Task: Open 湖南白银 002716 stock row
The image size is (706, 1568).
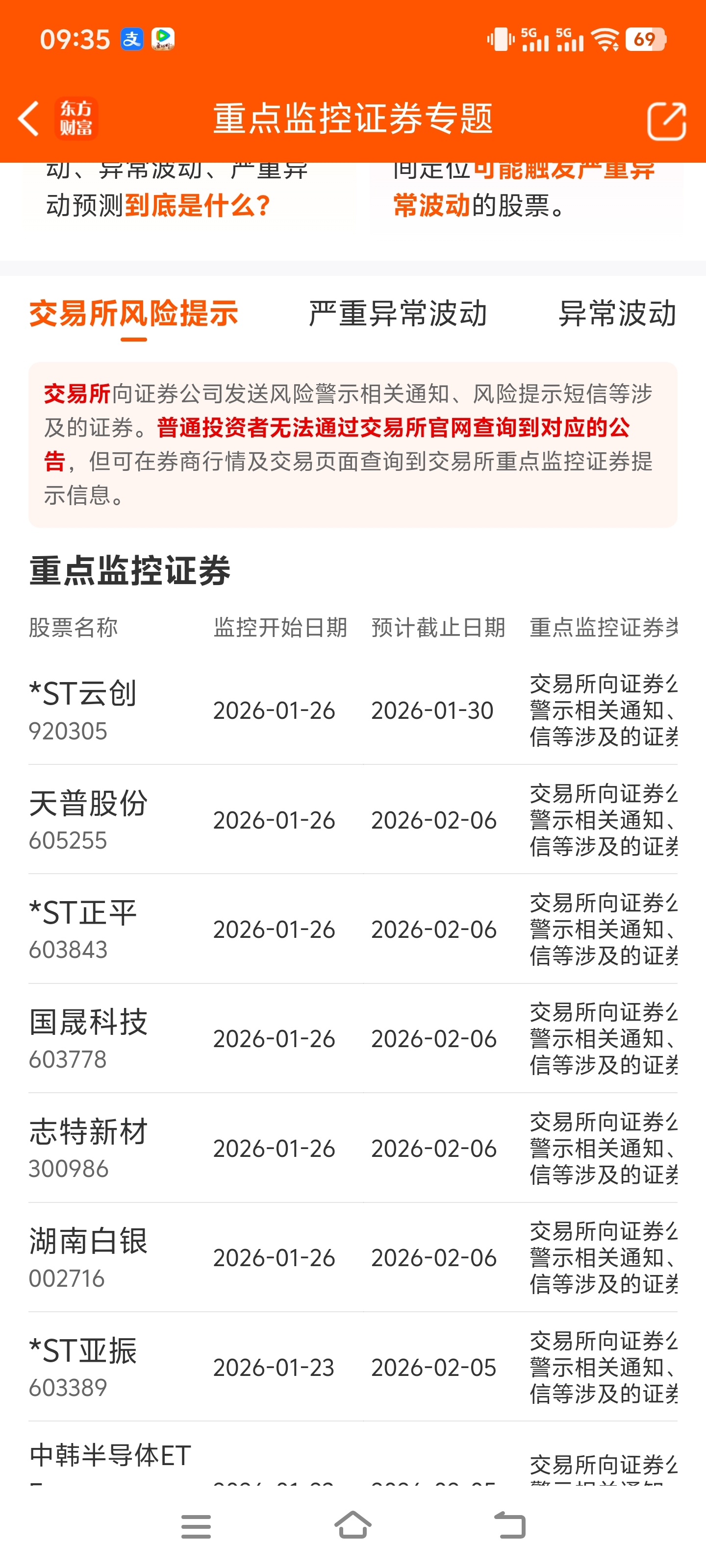Action: point(353,1257)
